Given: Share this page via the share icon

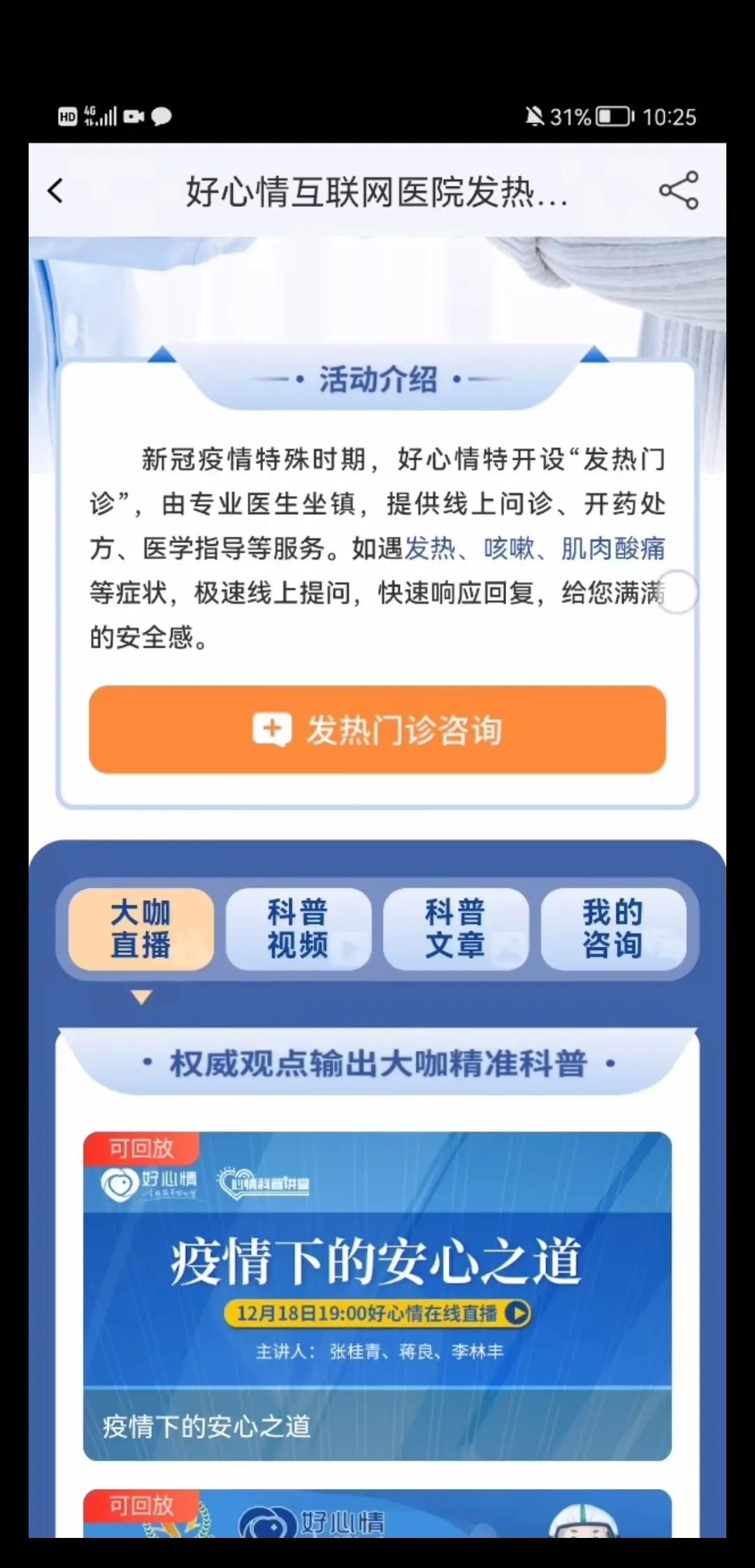Looking at the screenshot, I should [678, 190].
